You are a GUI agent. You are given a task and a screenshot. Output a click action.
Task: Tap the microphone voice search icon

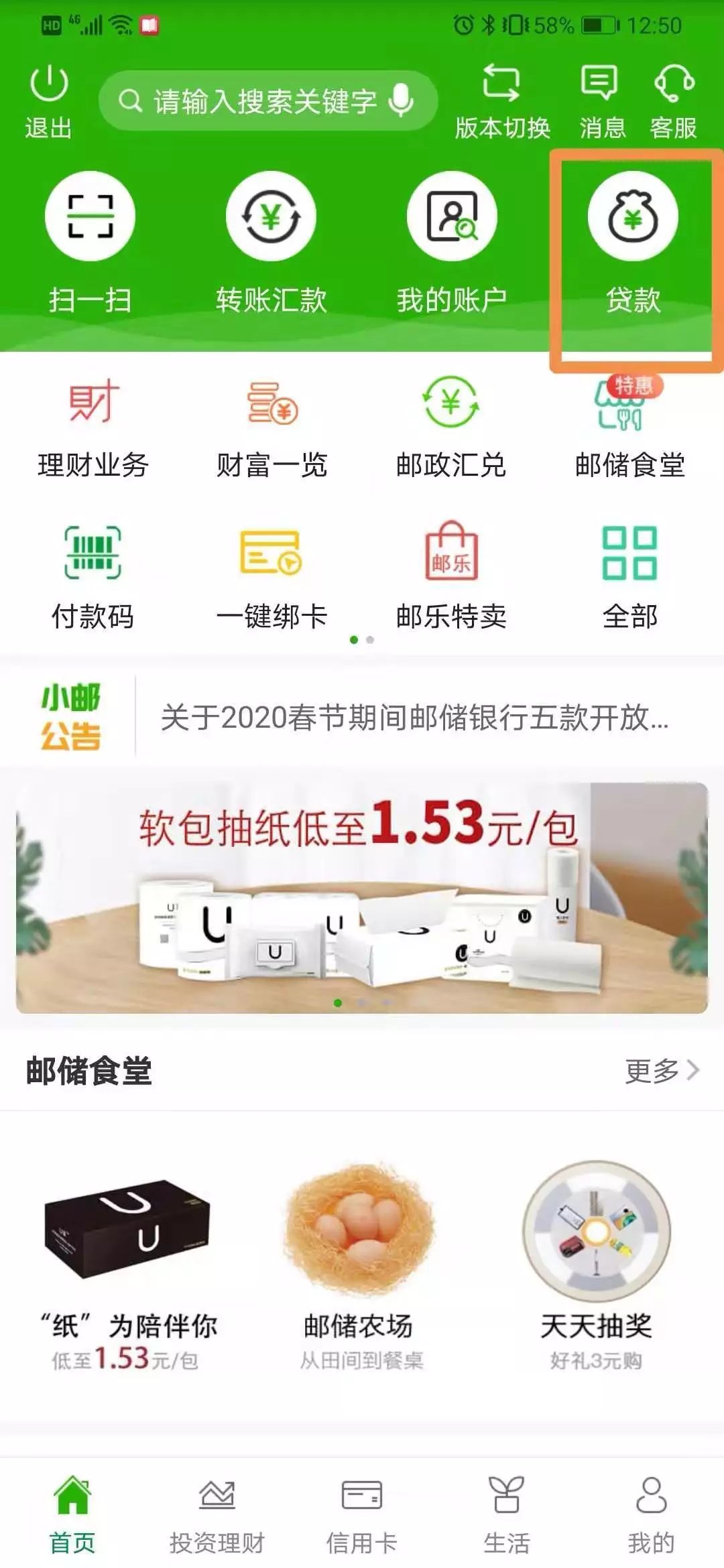tap(402, 101)
